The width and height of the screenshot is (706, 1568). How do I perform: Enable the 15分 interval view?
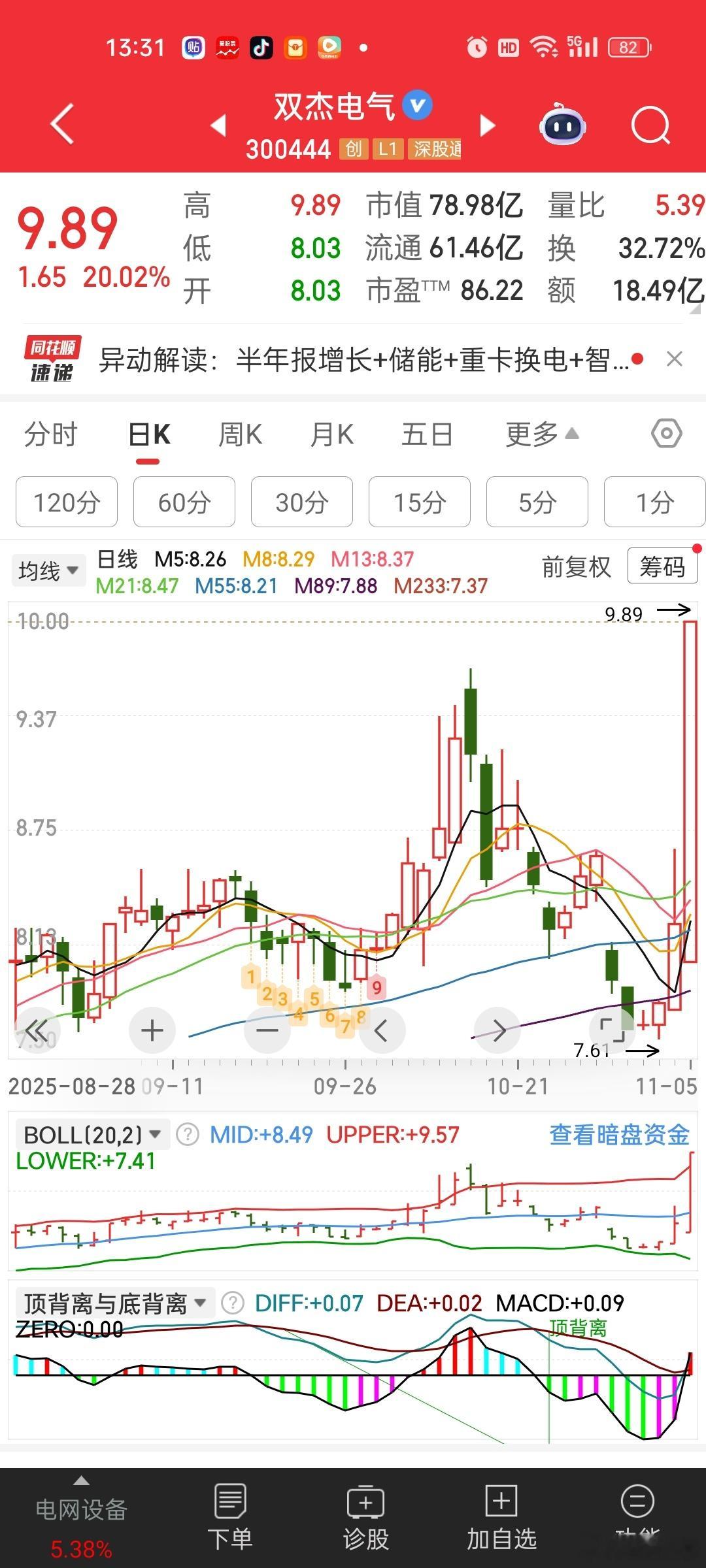419,502
